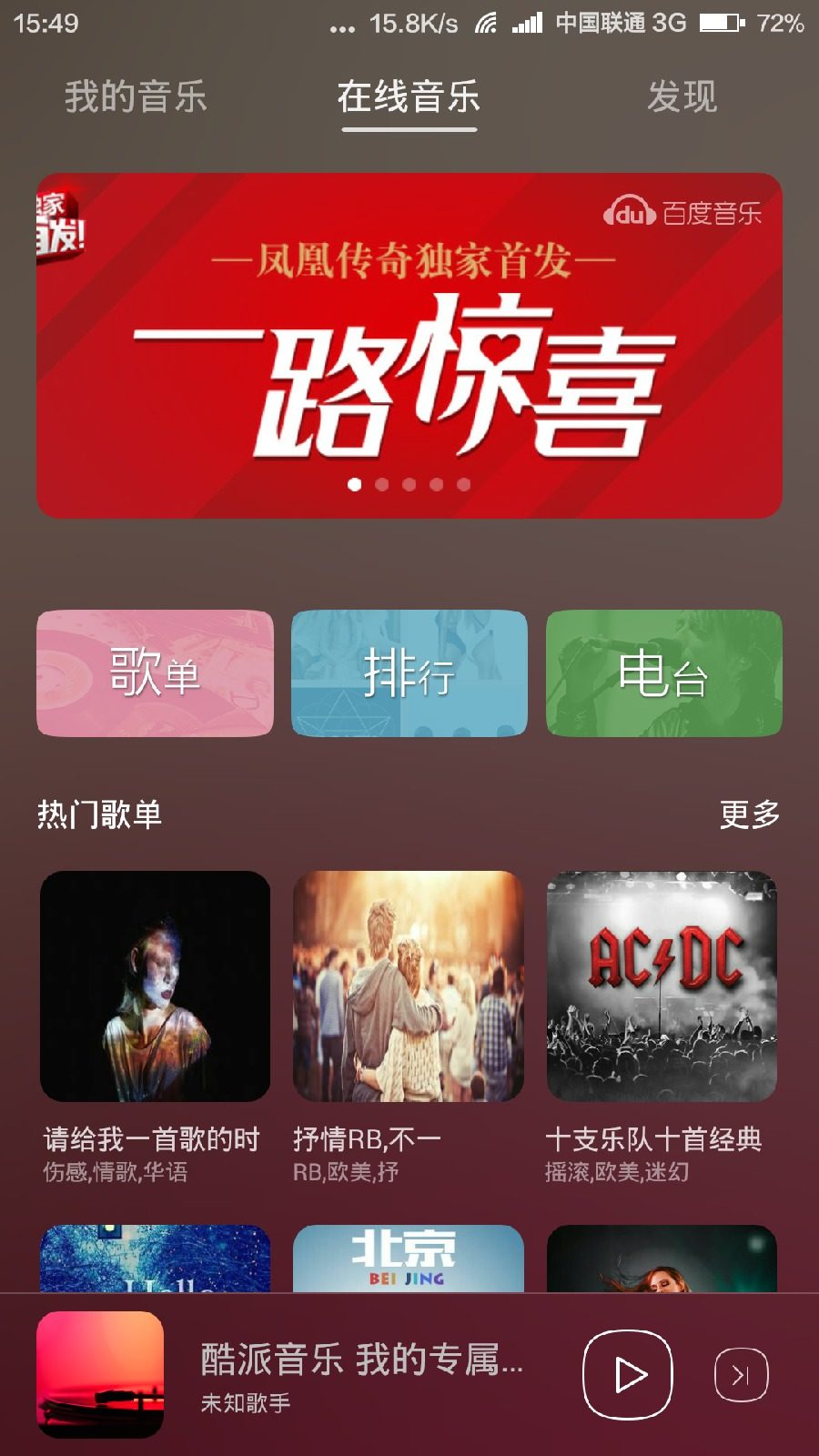This screenshot has width=819, height=1456.
Task: Open the 排行 (charts) section icon
Action: coord(408,673)
